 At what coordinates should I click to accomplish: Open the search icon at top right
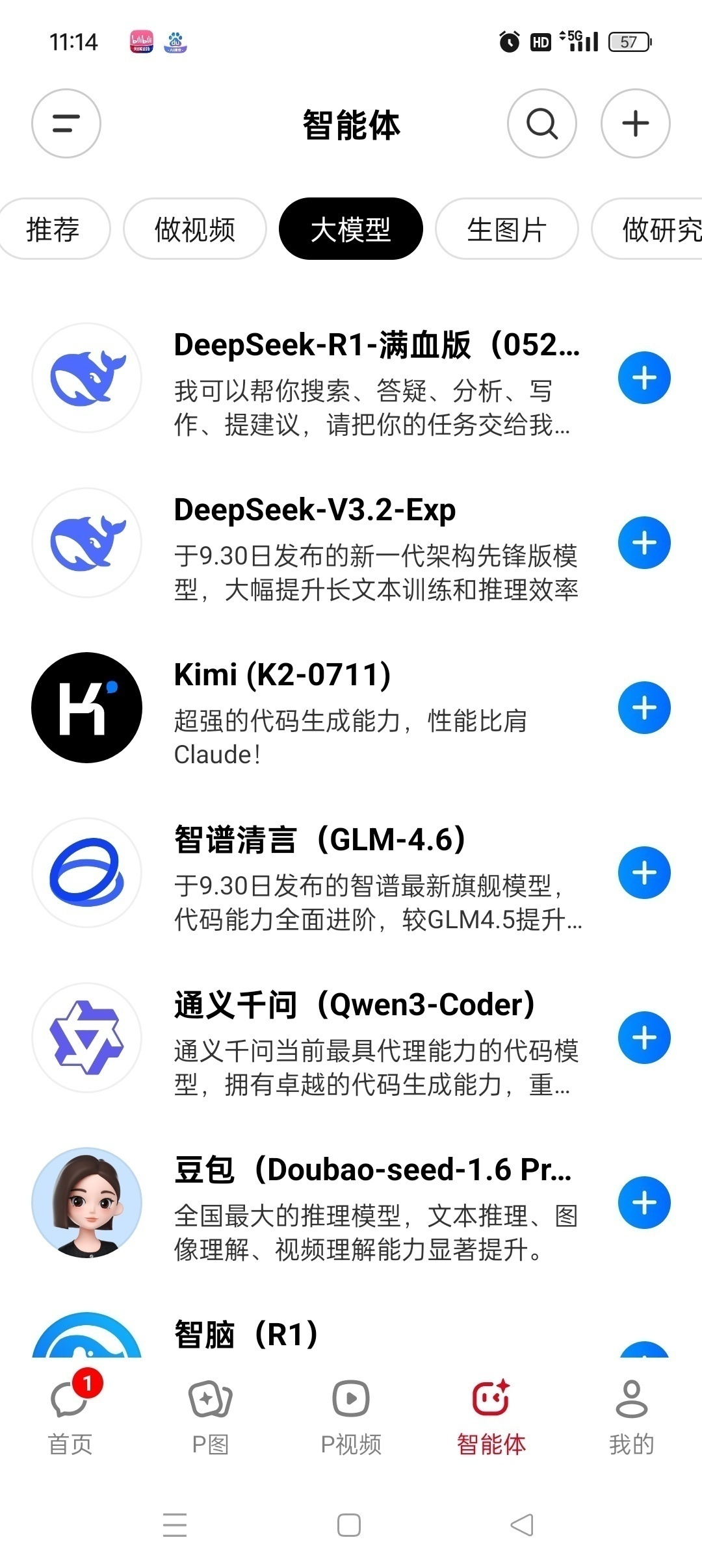click(x=541, y=123)
